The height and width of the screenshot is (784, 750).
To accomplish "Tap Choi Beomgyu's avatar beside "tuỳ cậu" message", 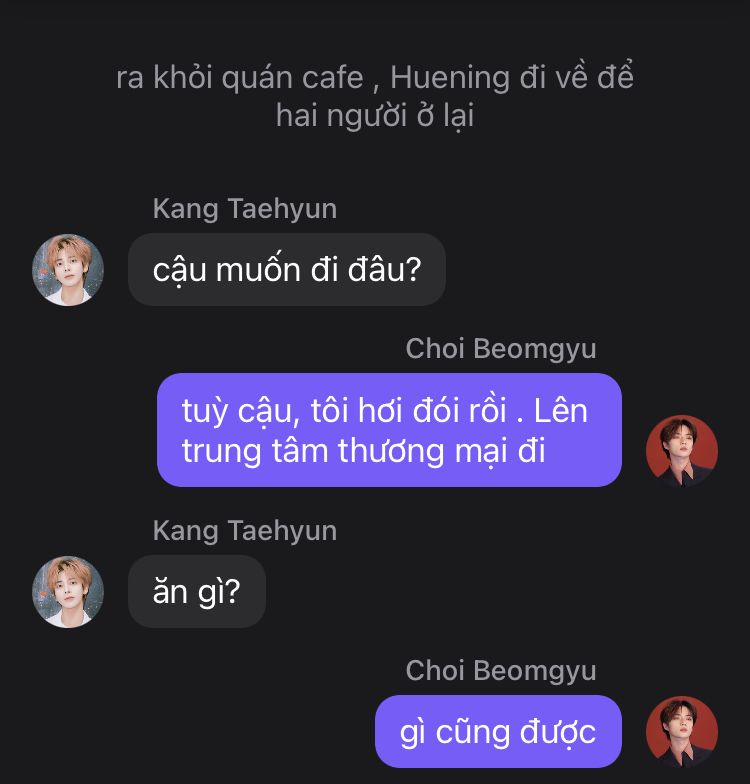I will (x=682, y=451).
